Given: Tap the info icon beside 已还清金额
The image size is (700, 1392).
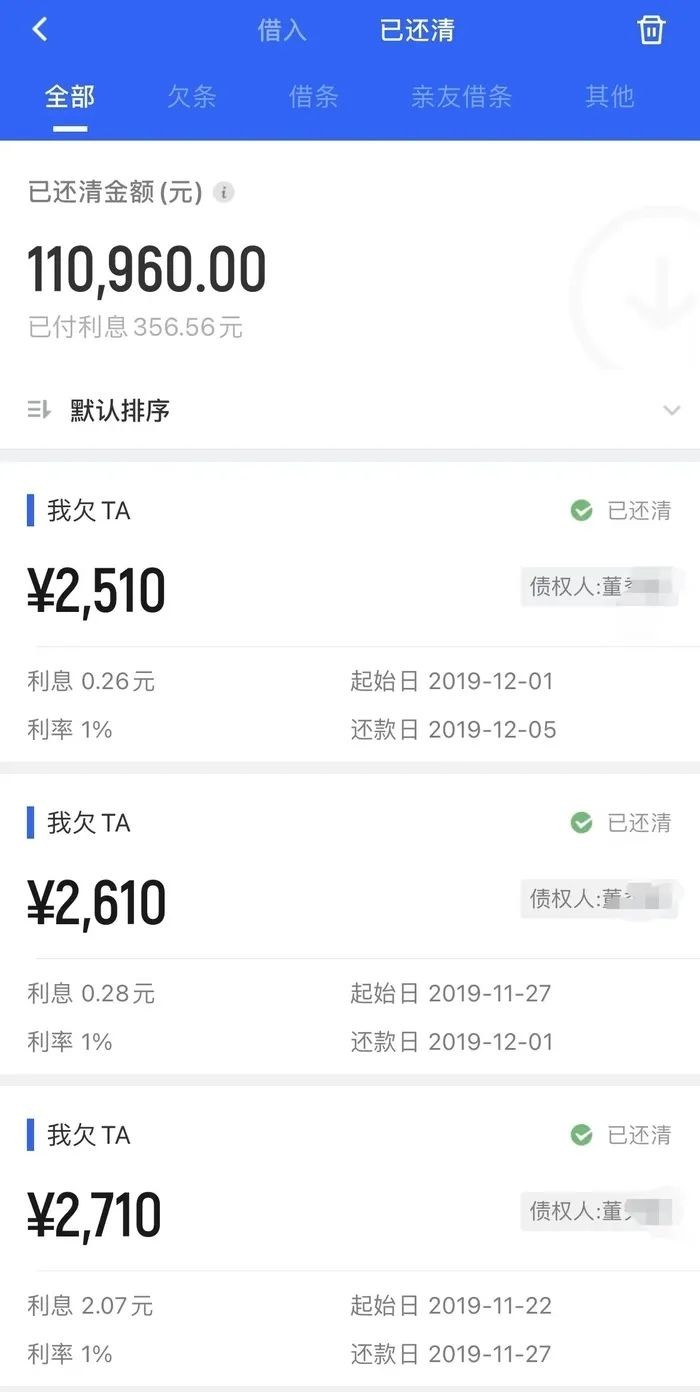Looking at the screenshot, I should (x=224, y=192).
